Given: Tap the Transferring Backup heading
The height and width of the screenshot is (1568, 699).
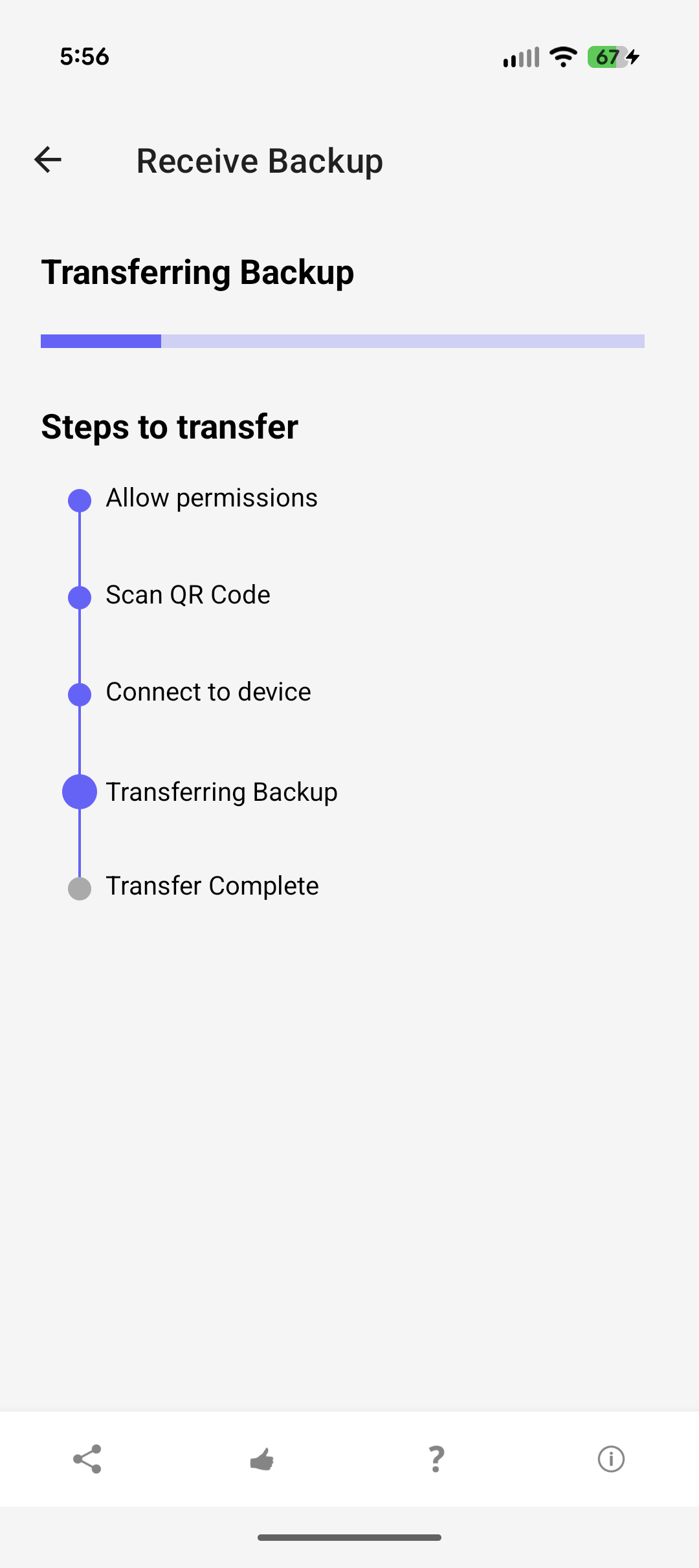Looking at the screenshot, I should coord(197,271).
